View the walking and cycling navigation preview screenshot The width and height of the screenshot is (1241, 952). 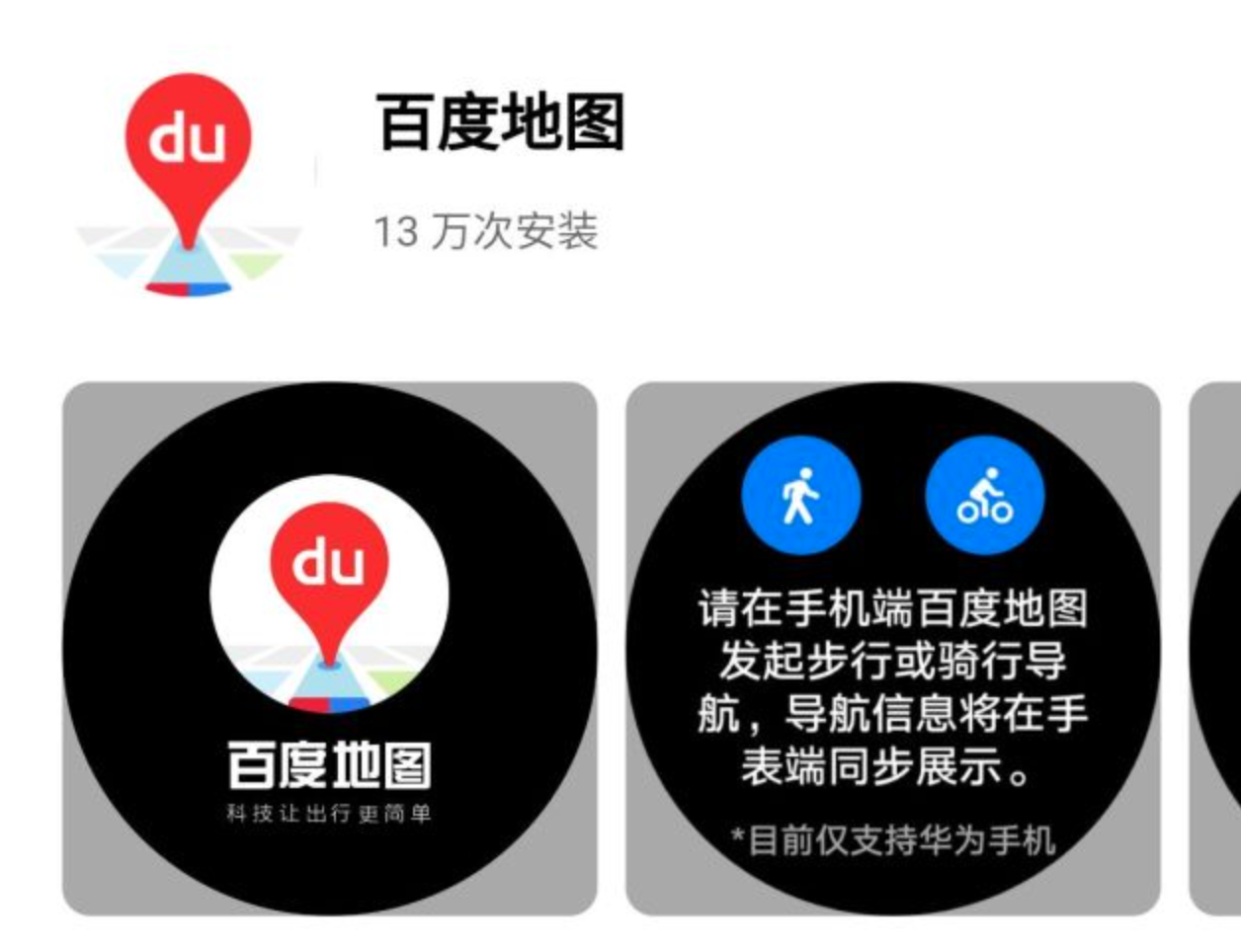click(893, 649)
